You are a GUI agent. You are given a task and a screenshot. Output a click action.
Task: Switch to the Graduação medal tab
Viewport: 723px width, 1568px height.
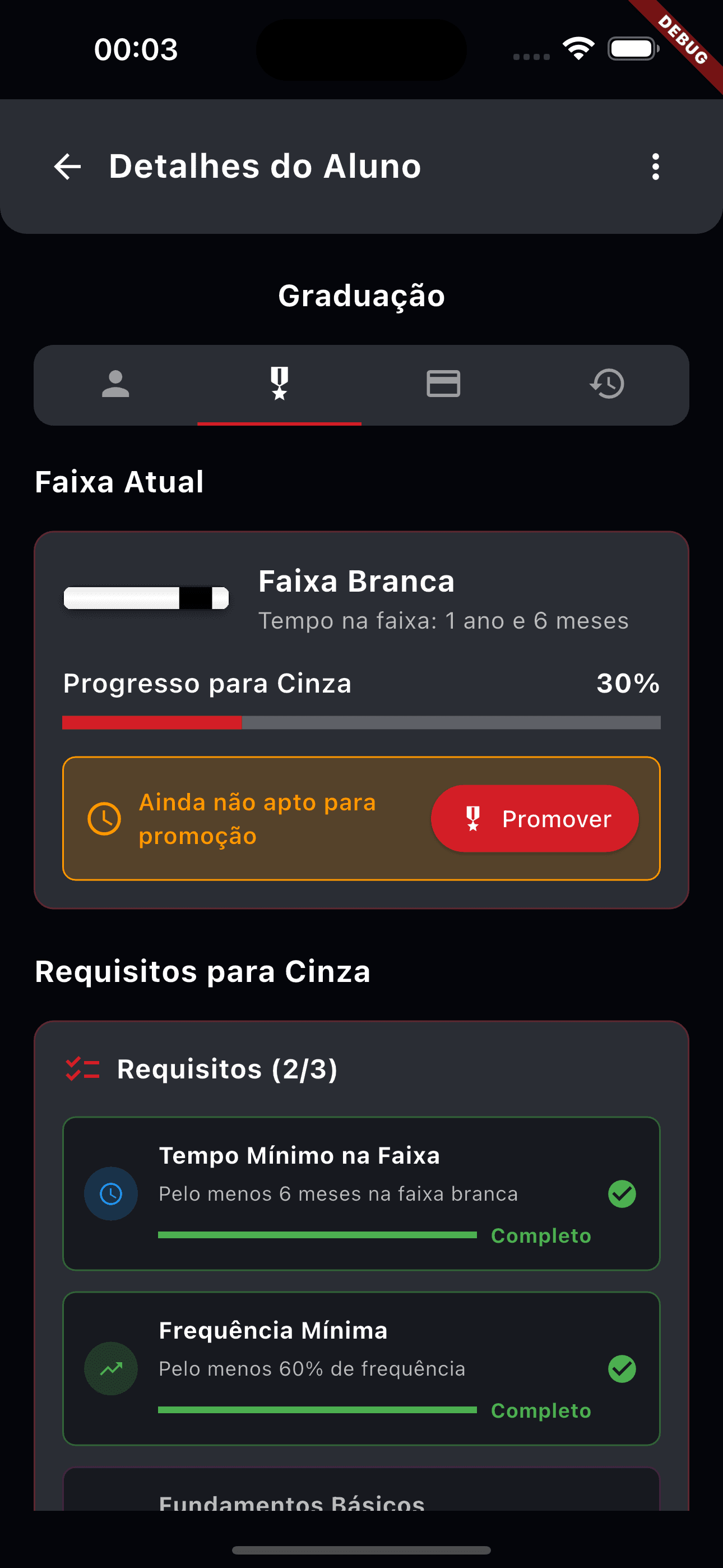pos(280,384)
